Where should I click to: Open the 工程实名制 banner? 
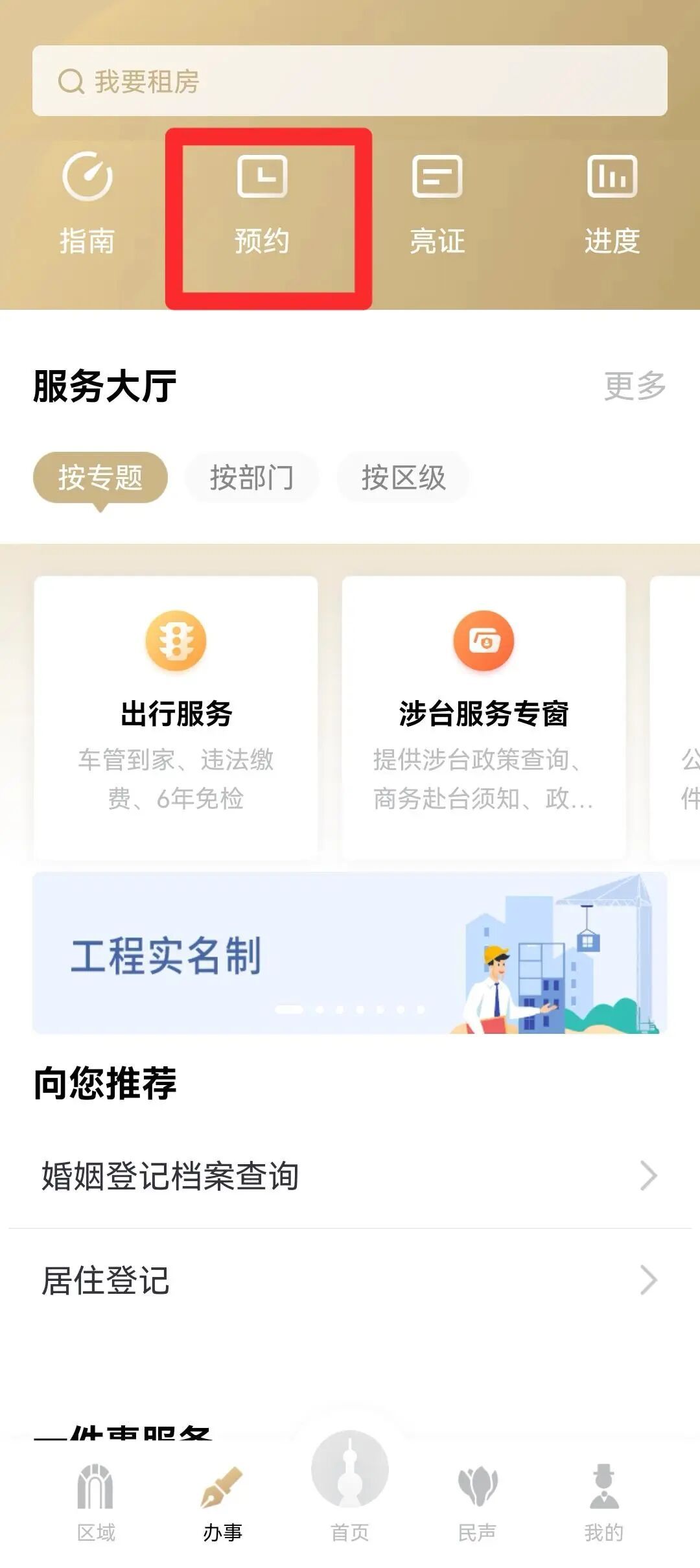(x=350, y=953)
